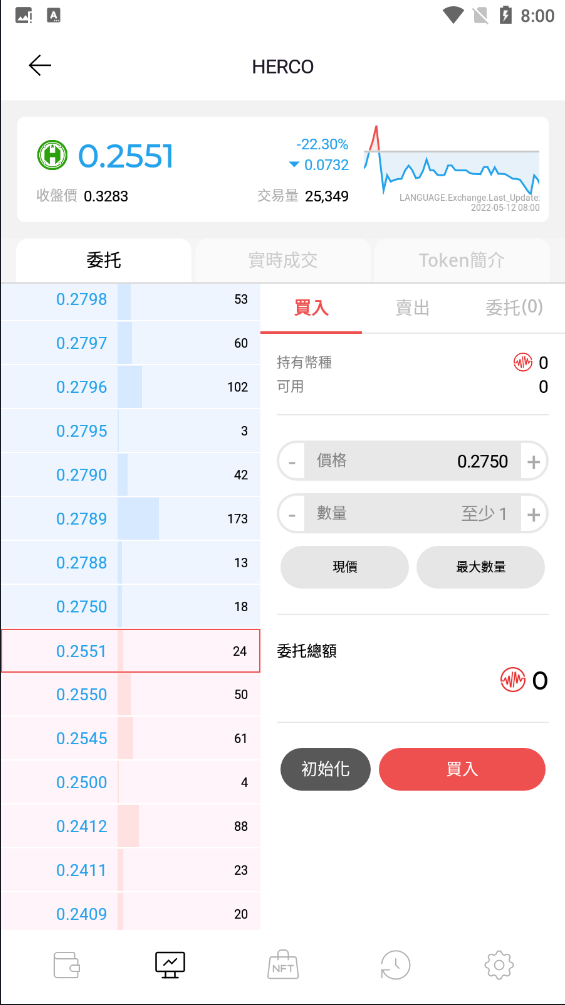Select the 賣出 sell tab
565x1005 pixels.
point(413,308)
